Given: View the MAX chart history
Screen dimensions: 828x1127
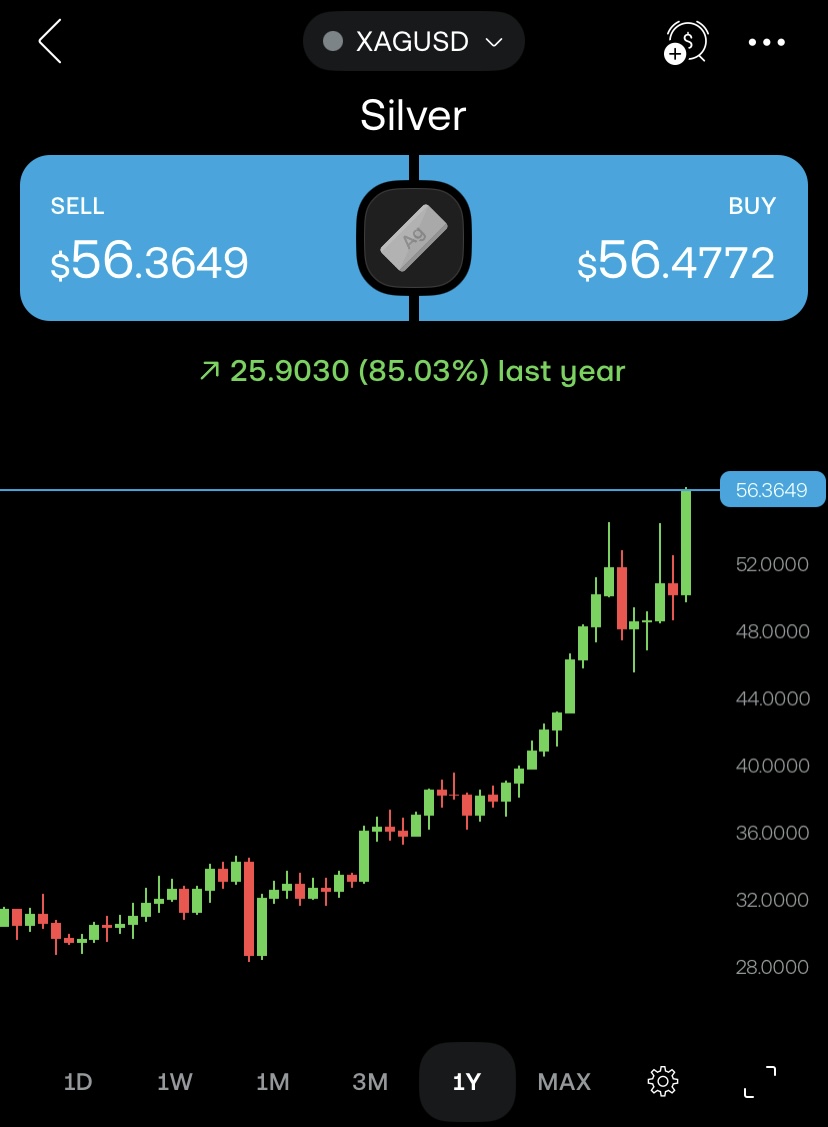Looking at the screenshot, I should point(564,1082).
